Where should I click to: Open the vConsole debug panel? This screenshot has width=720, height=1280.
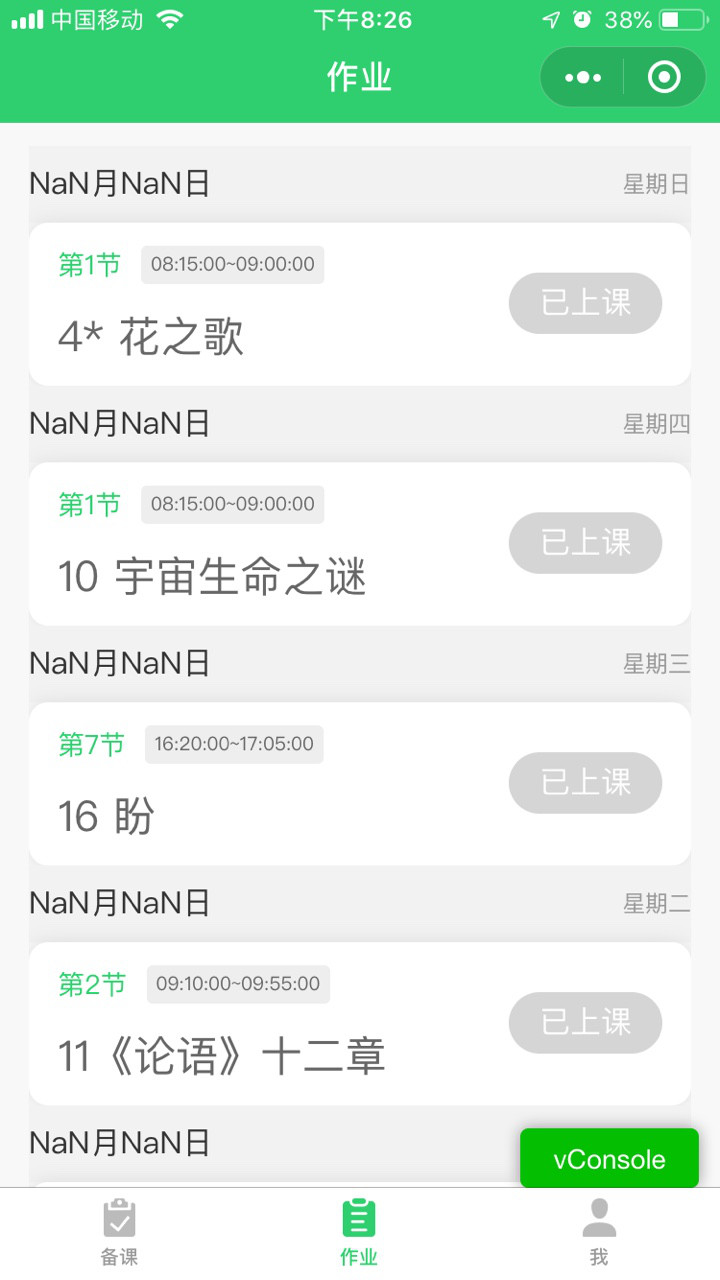(x=609, y=1159)
